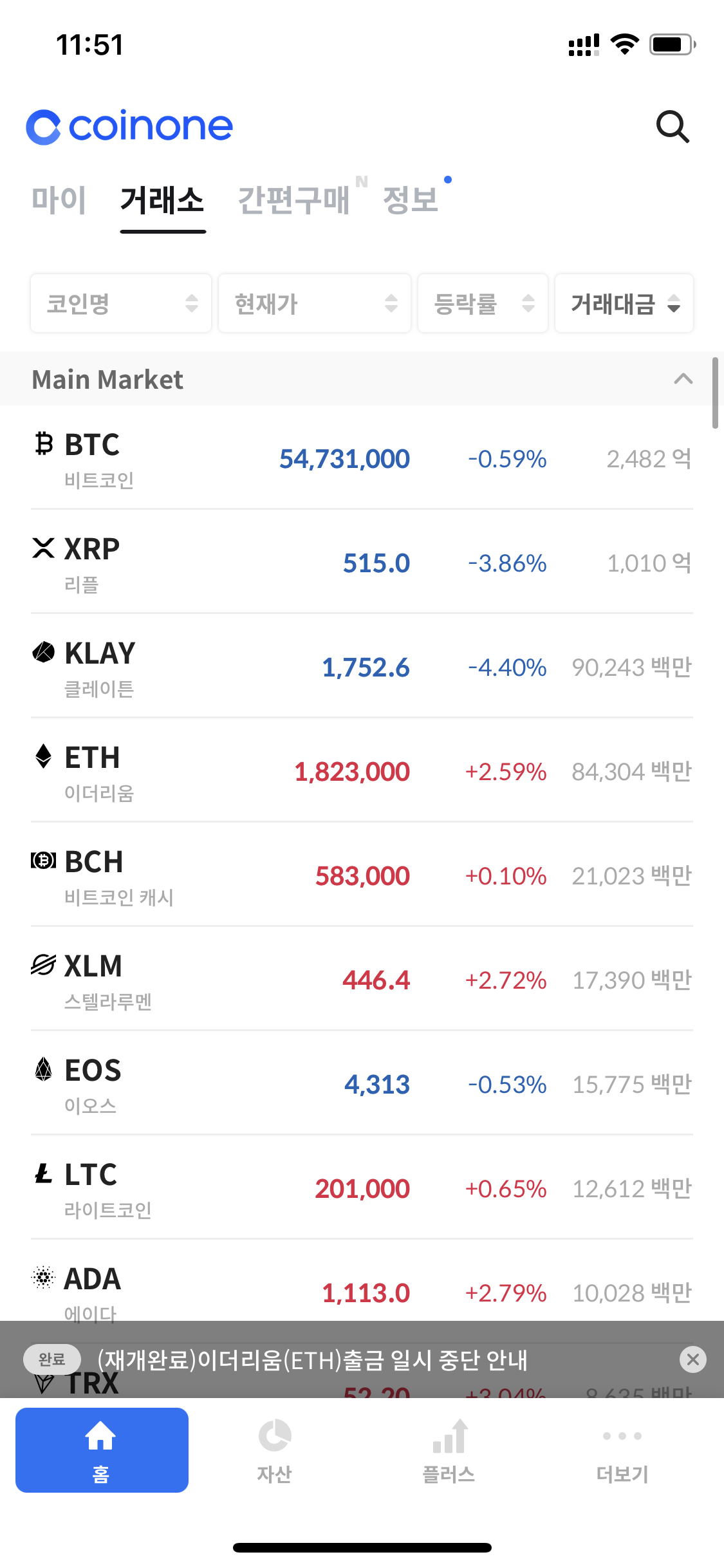Open the ETH 이더리움 row
This screenshot has width=724, height=1568.
(x=362, y=771)
